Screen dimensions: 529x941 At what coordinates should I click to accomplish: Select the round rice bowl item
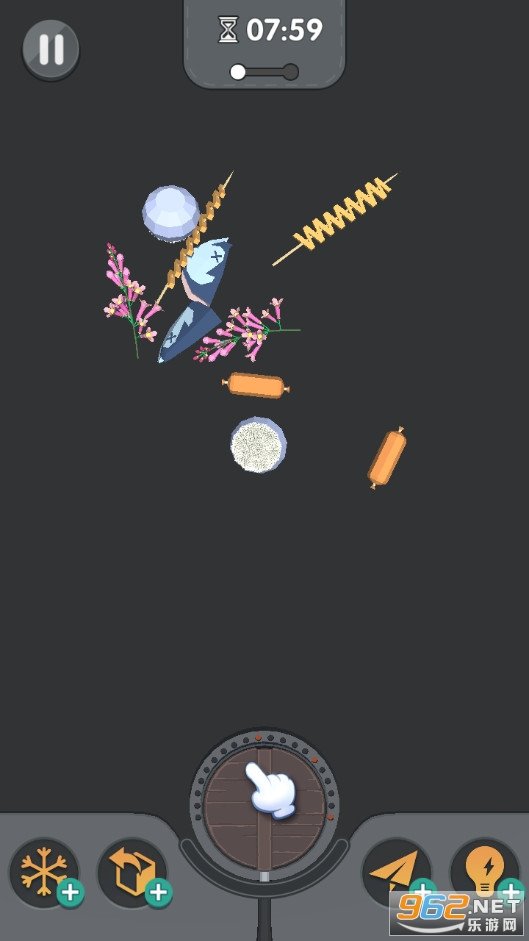click(x=258, y=445)
